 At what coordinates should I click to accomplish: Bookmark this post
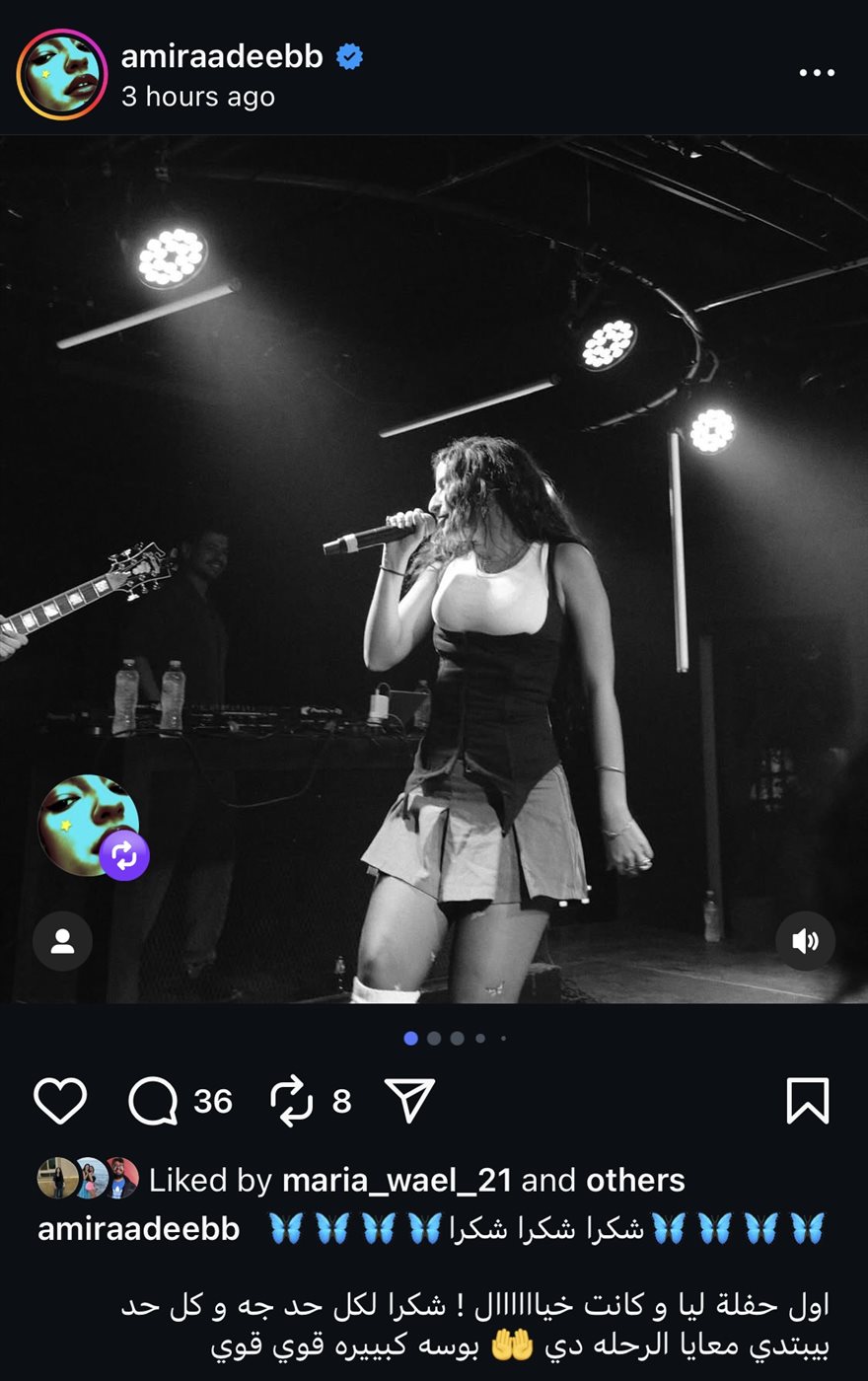point(807,1101)
